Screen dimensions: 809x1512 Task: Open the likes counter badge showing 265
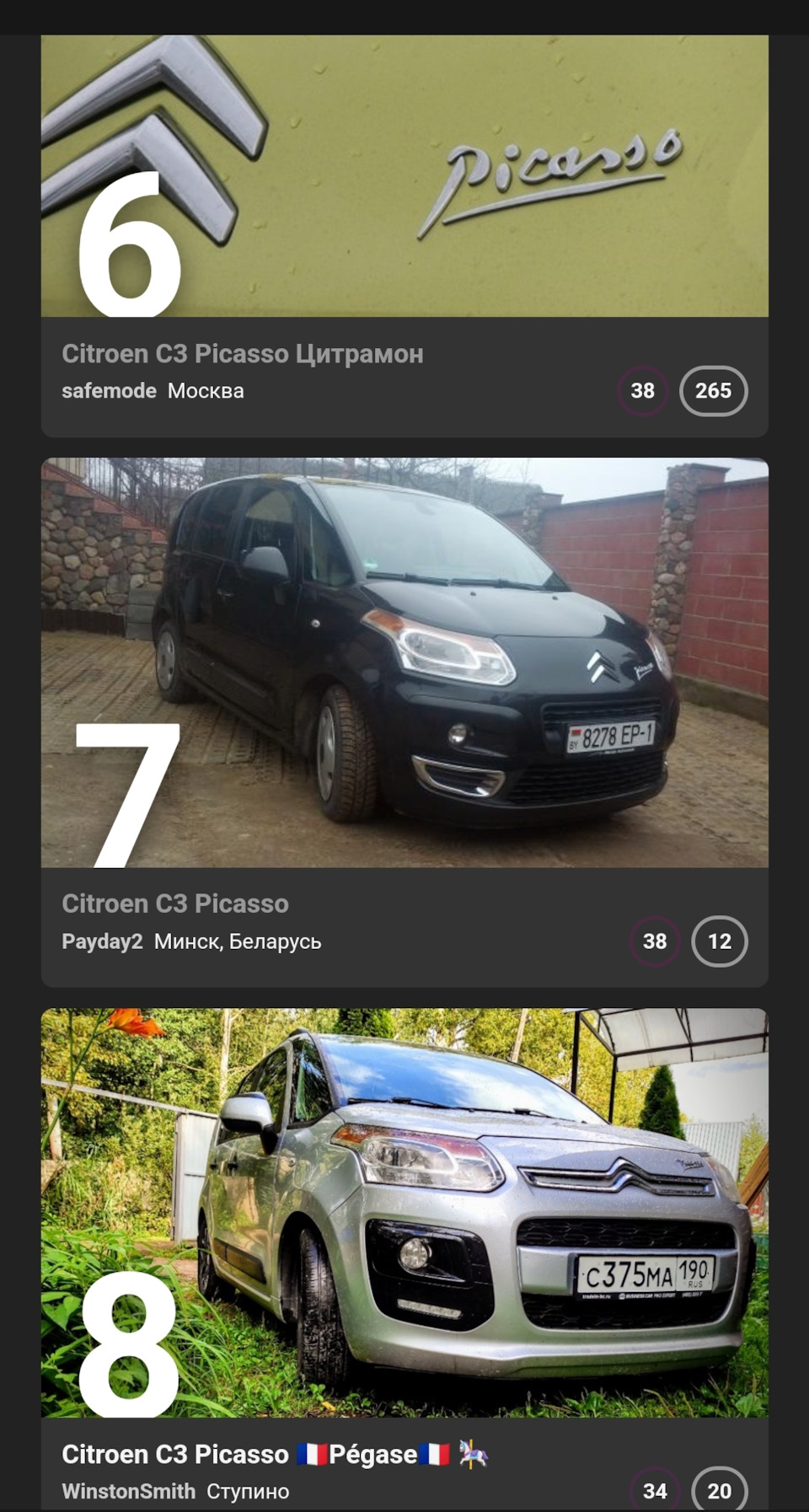[714, 390]
